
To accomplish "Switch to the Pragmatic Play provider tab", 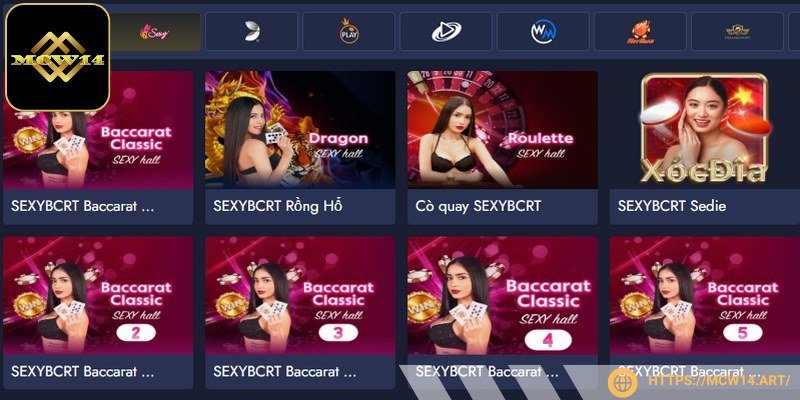I will pos(349,32).
